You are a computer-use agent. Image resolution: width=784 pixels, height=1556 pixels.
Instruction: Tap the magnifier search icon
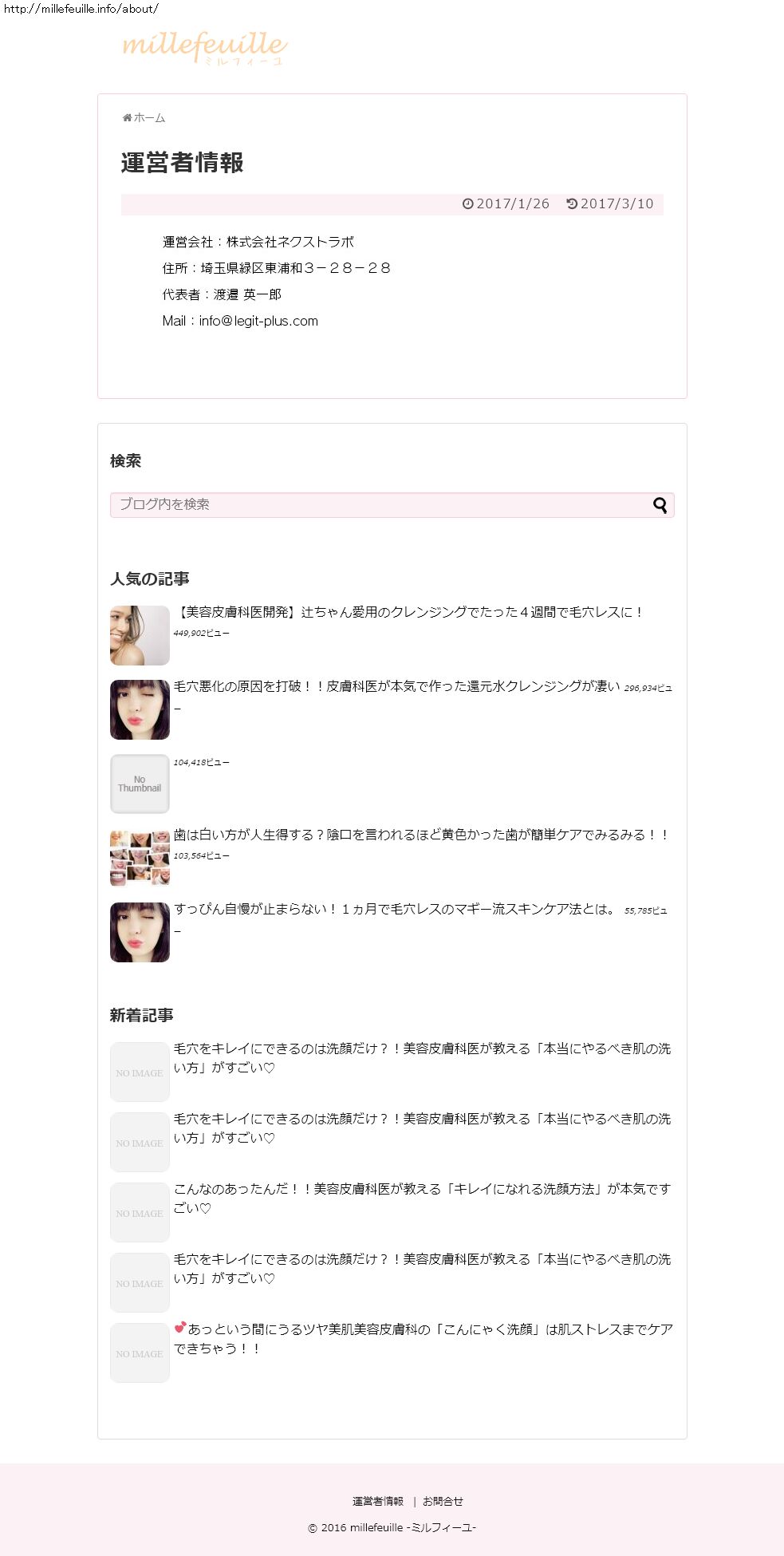pyautogui.click(x=660, y=505)
